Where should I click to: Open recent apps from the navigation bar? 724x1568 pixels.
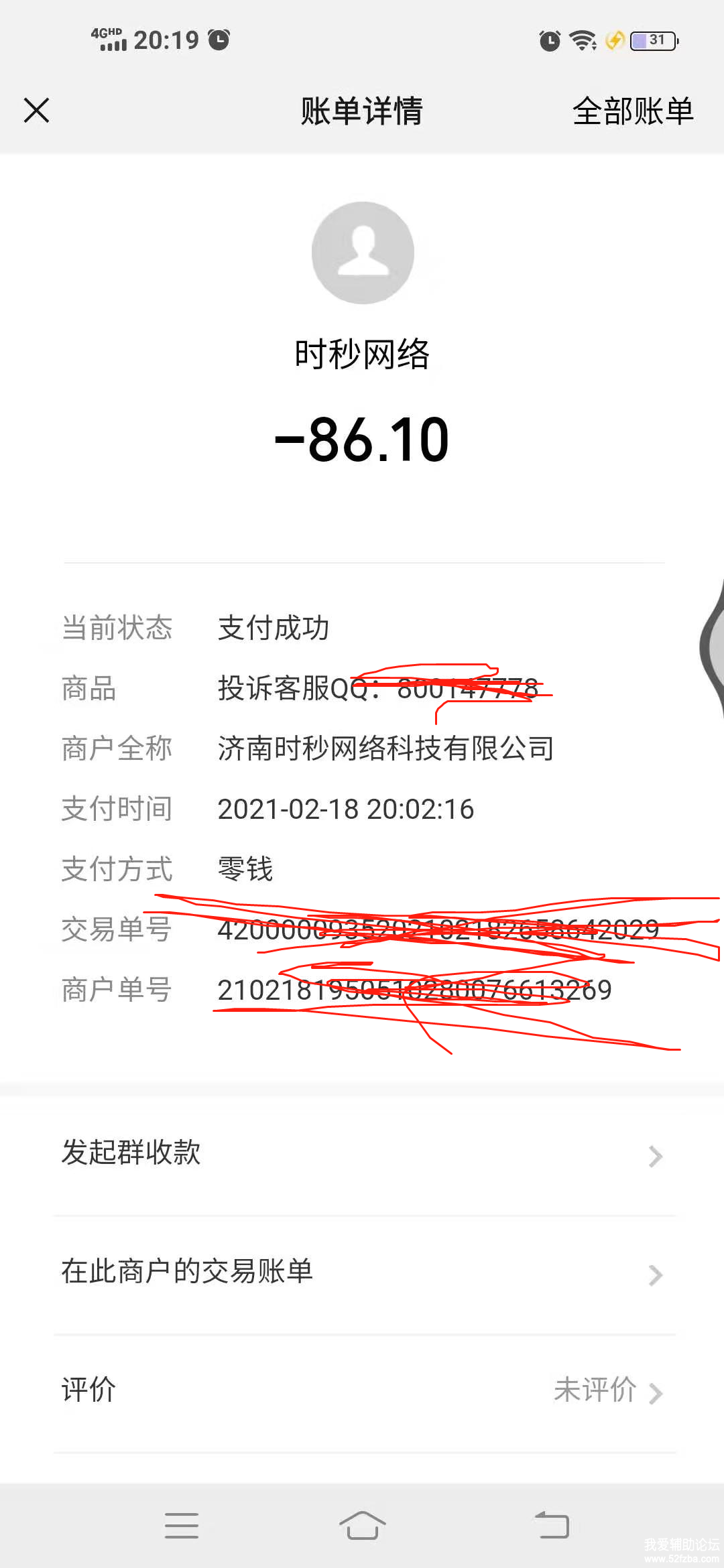click(x=181, y=1526)
